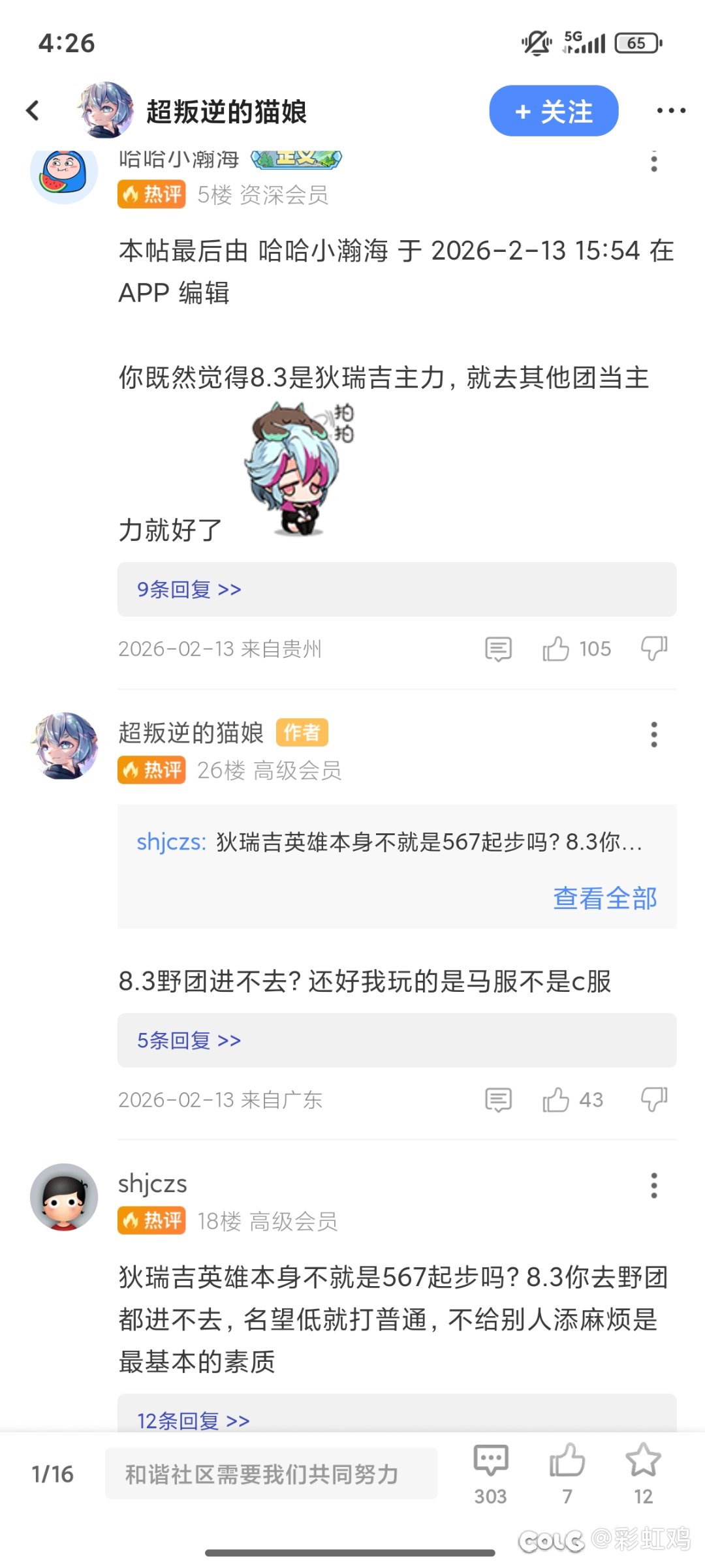This screenshot has height=1568, width=705.
Task: Open the reply input field at bottom
Action: [271, 1474]
